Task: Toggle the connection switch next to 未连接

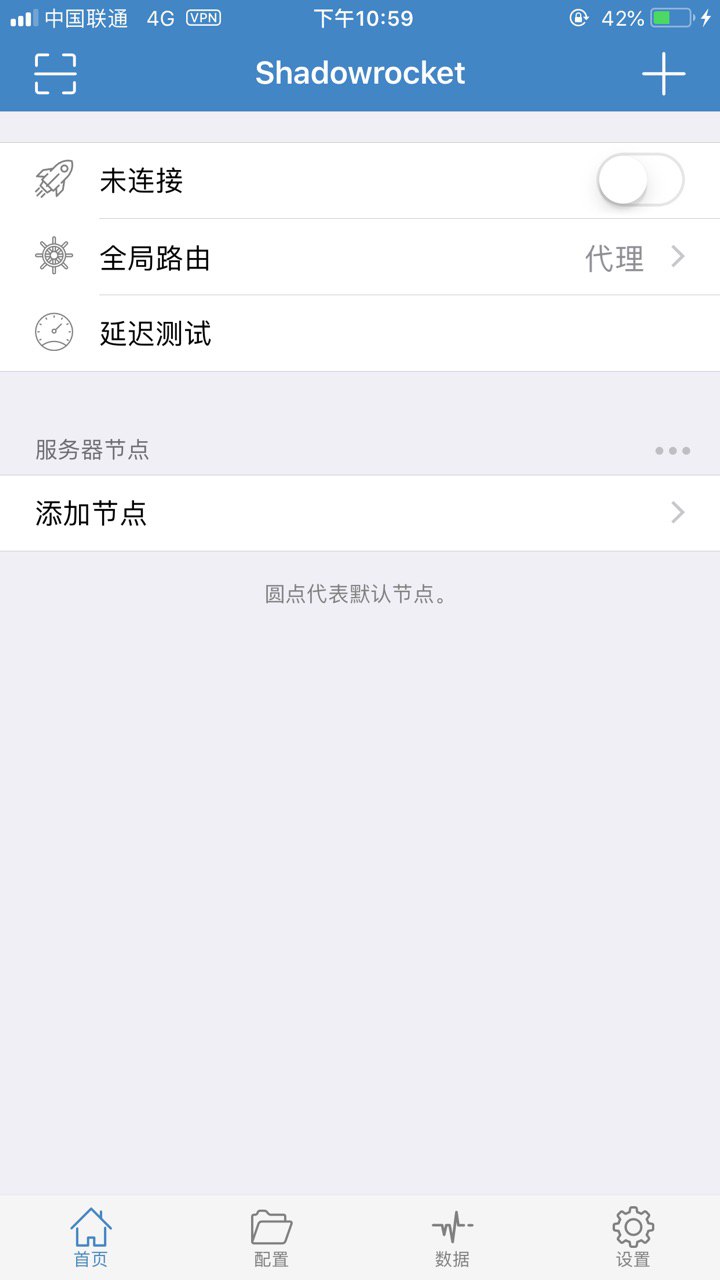Action: click(638, 180)
